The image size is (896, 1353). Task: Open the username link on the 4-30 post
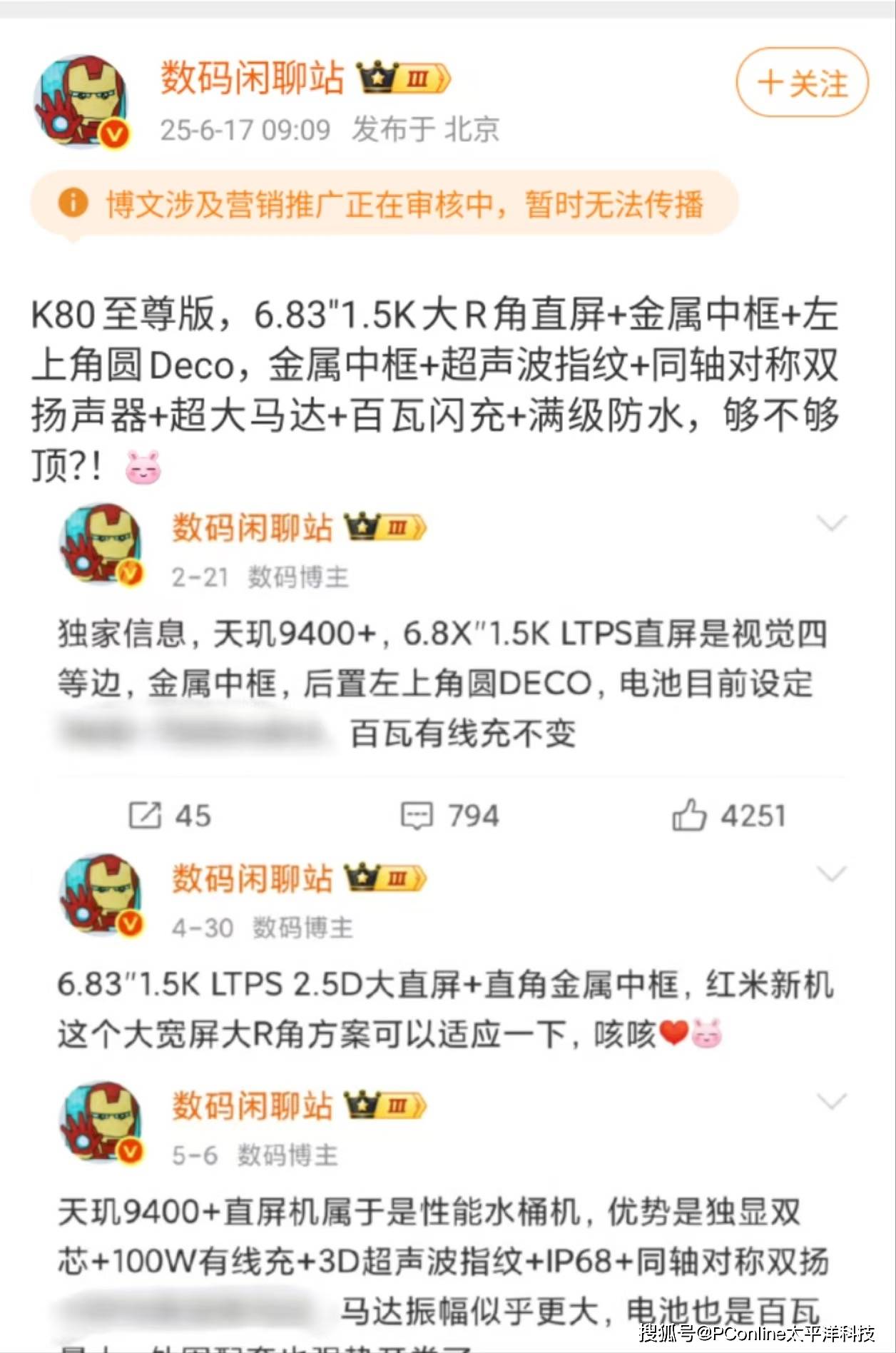coord(252,878)
